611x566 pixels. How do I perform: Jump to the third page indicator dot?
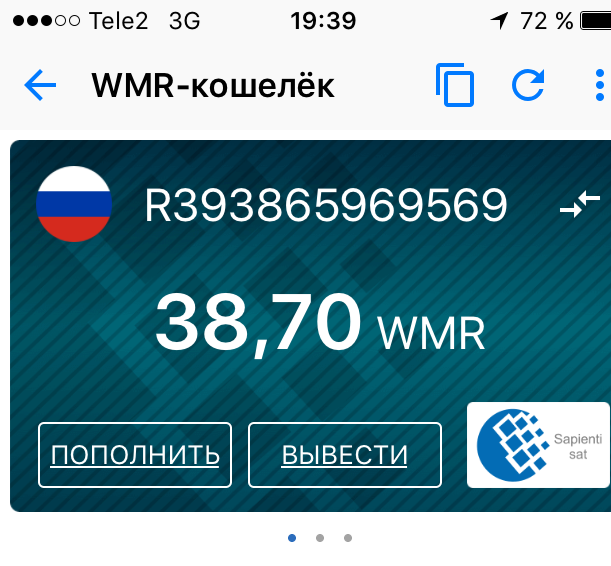[348, 538]
